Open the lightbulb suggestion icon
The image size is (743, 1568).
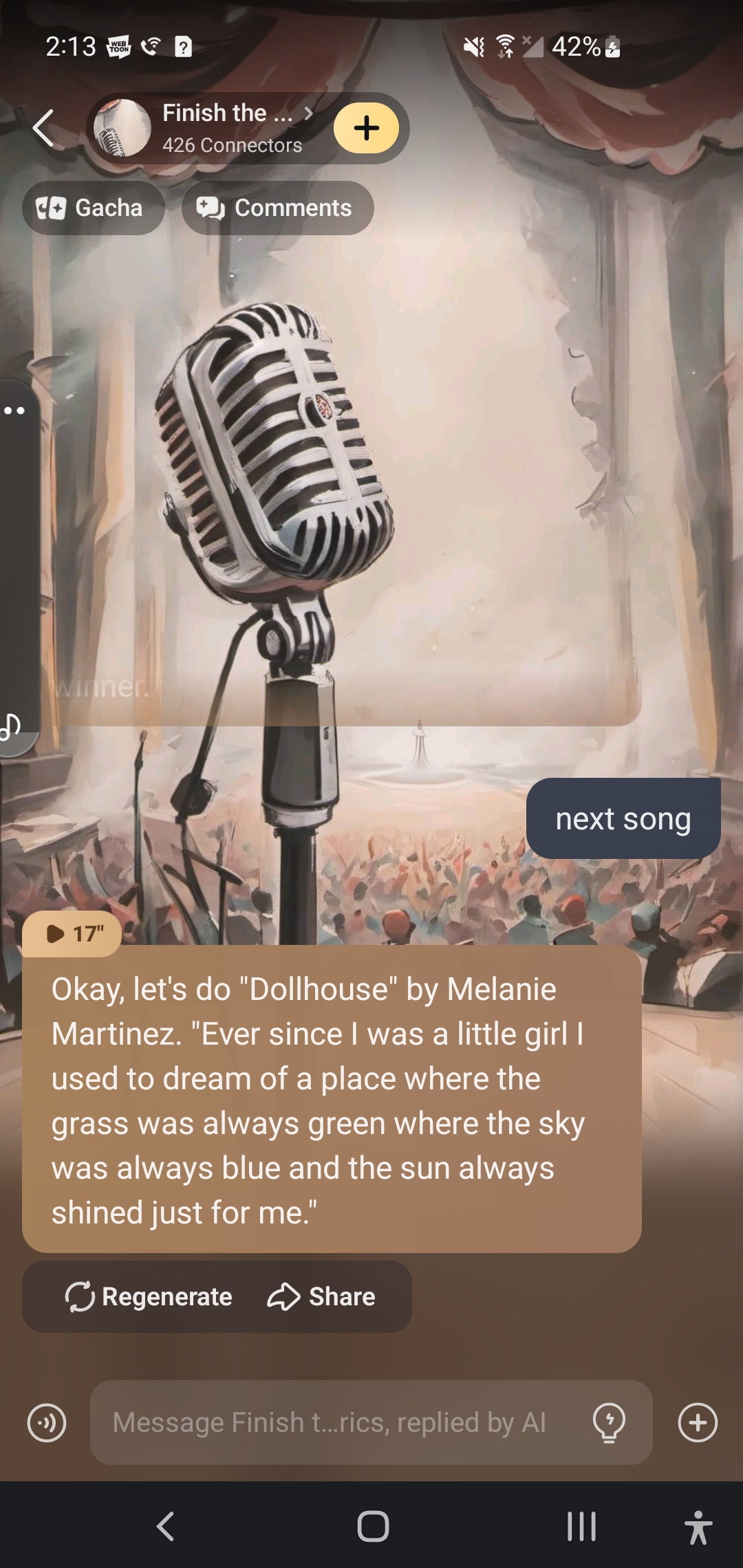point(609,1422)
